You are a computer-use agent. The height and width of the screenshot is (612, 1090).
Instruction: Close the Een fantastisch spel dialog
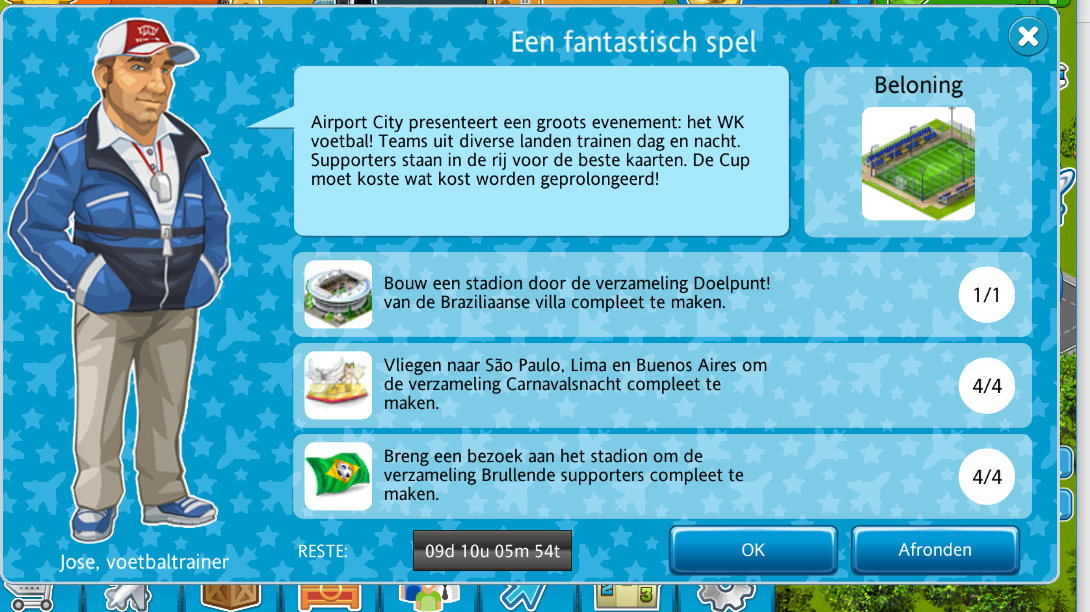pos(1027,38)
